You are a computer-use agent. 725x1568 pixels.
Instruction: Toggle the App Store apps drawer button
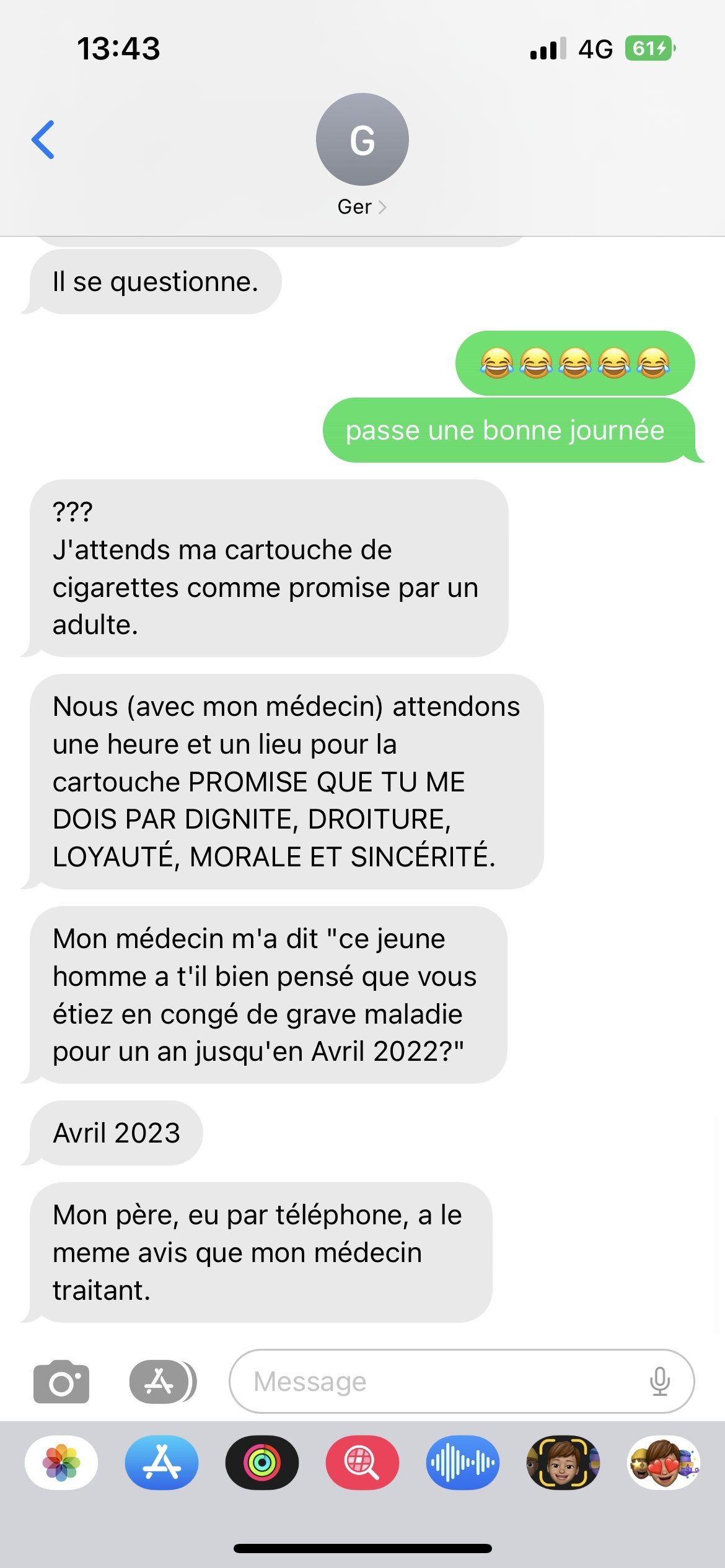pyautogui.click(x=162, y=1381)
